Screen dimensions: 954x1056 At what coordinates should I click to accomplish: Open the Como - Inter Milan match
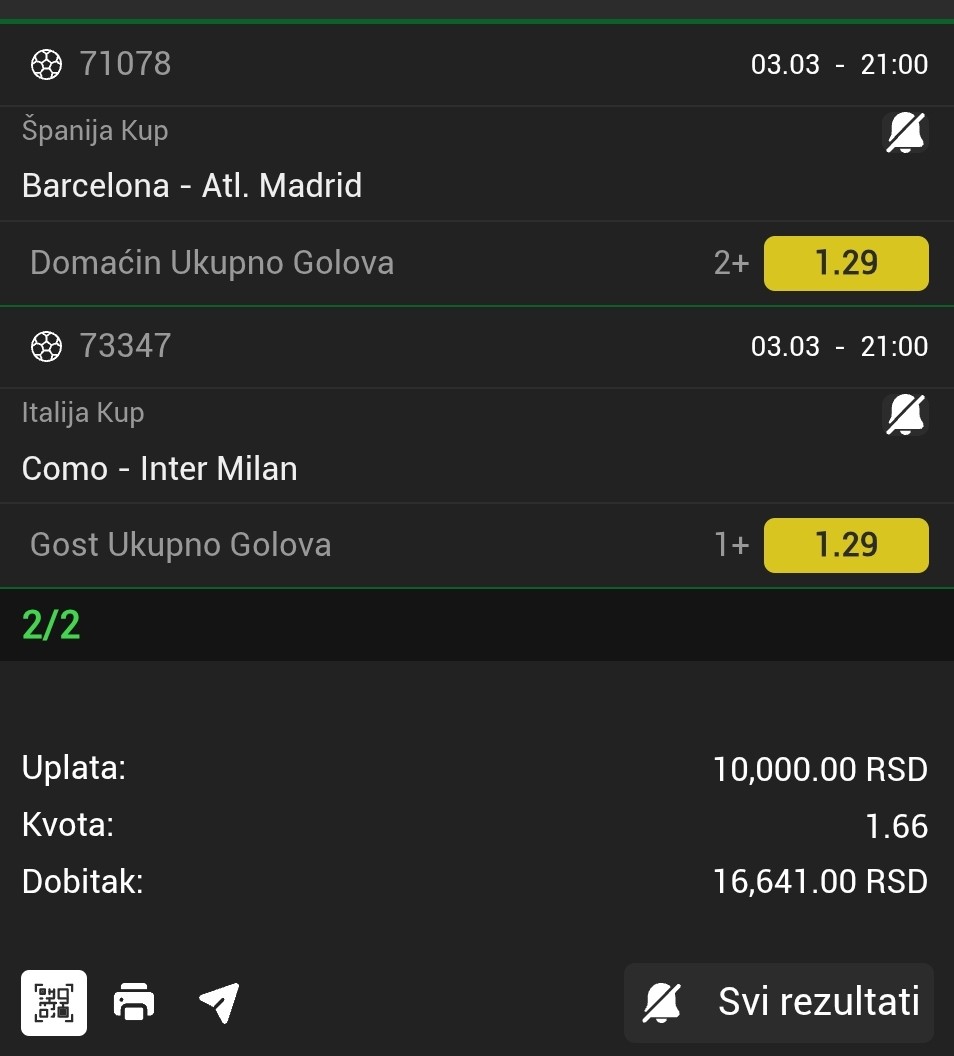160,468
